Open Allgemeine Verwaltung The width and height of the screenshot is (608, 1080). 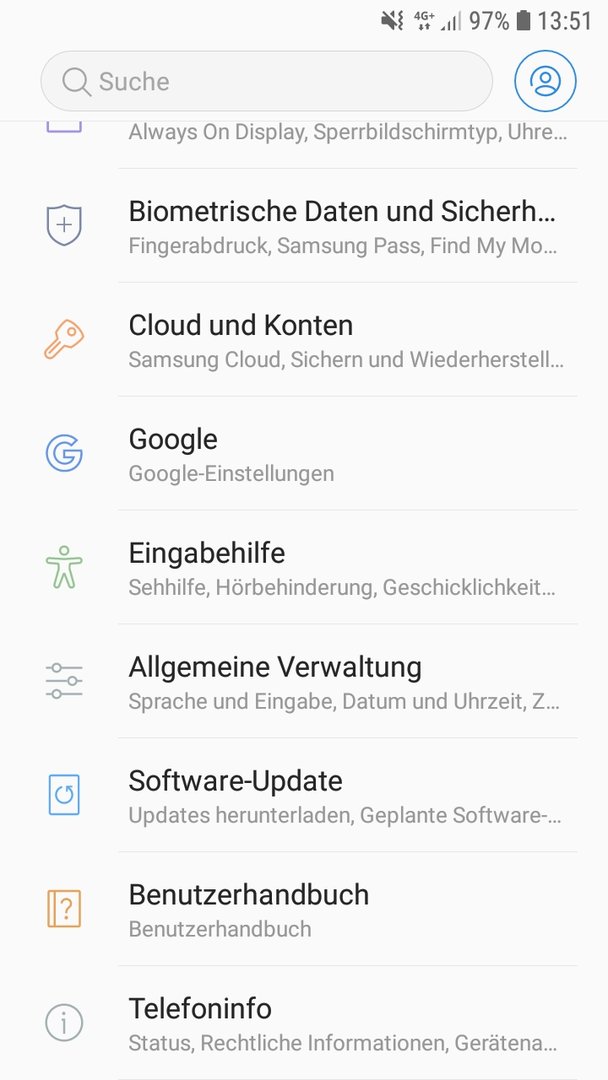304,681
